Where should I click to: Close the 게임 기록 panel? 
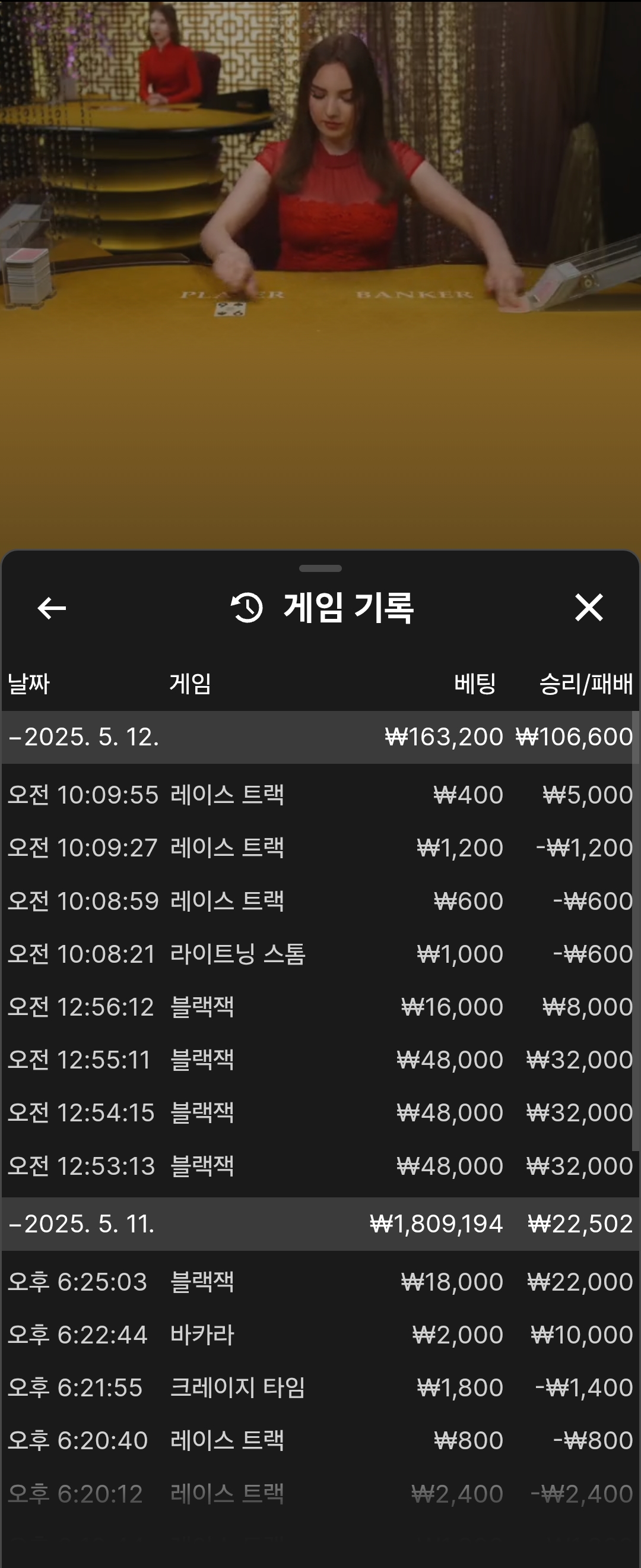click(x=589, y=608)
